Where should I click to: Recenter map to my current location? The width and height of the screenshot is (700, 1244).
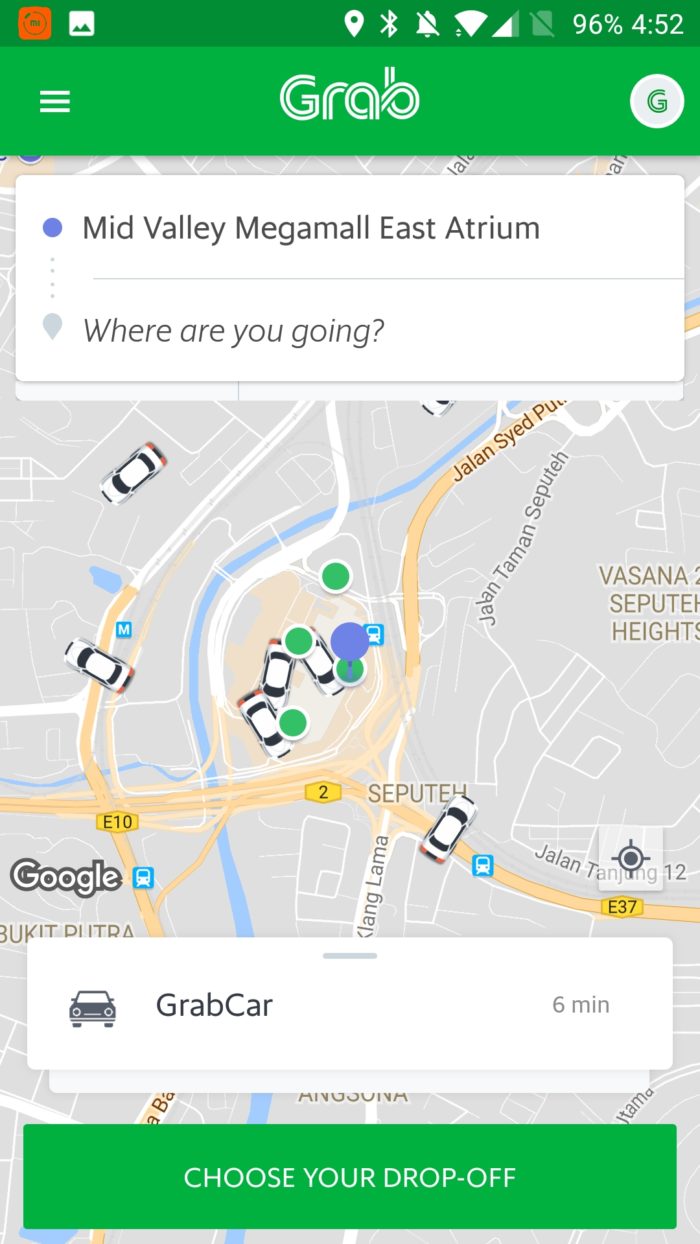point(630,857)
